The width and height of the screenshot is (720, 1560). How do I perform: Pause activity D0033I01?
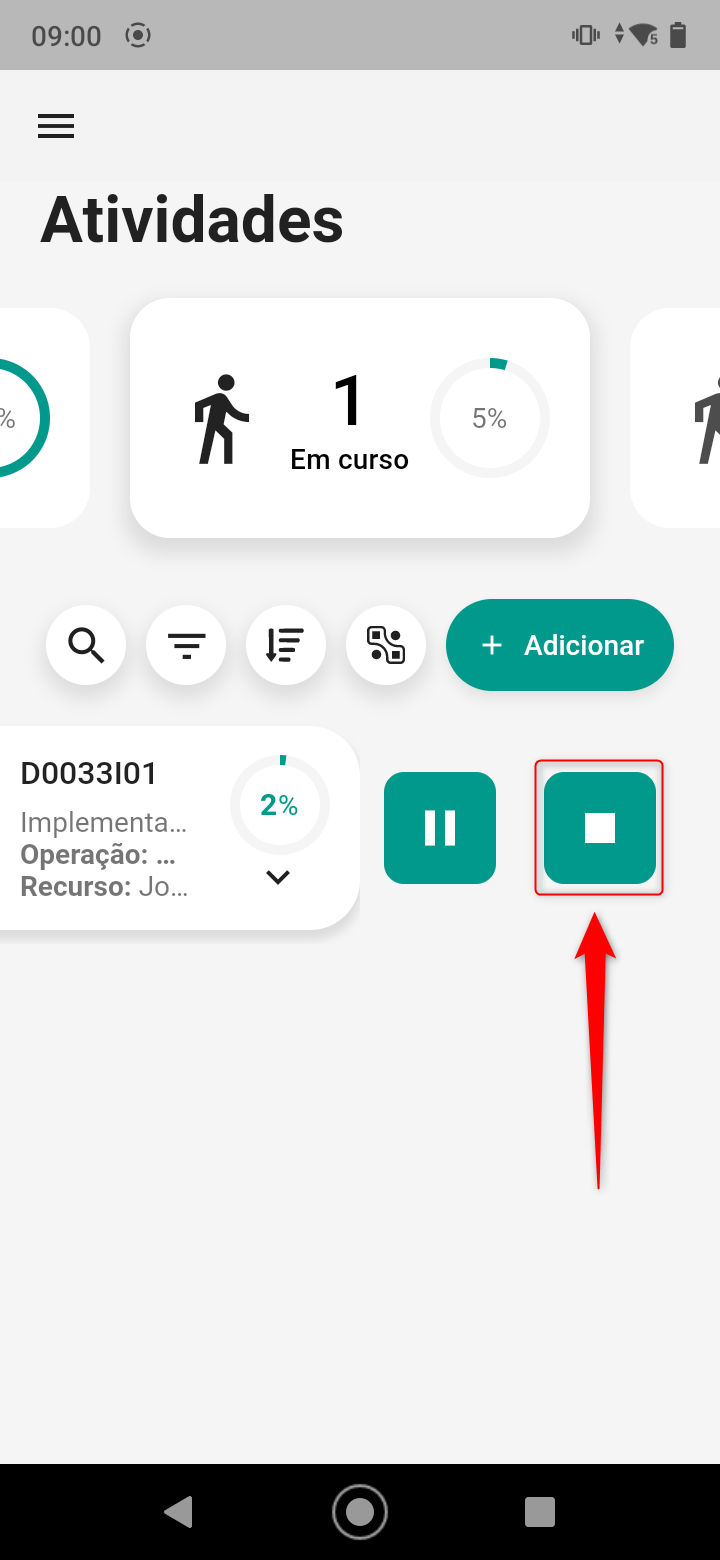pos(440,828)
